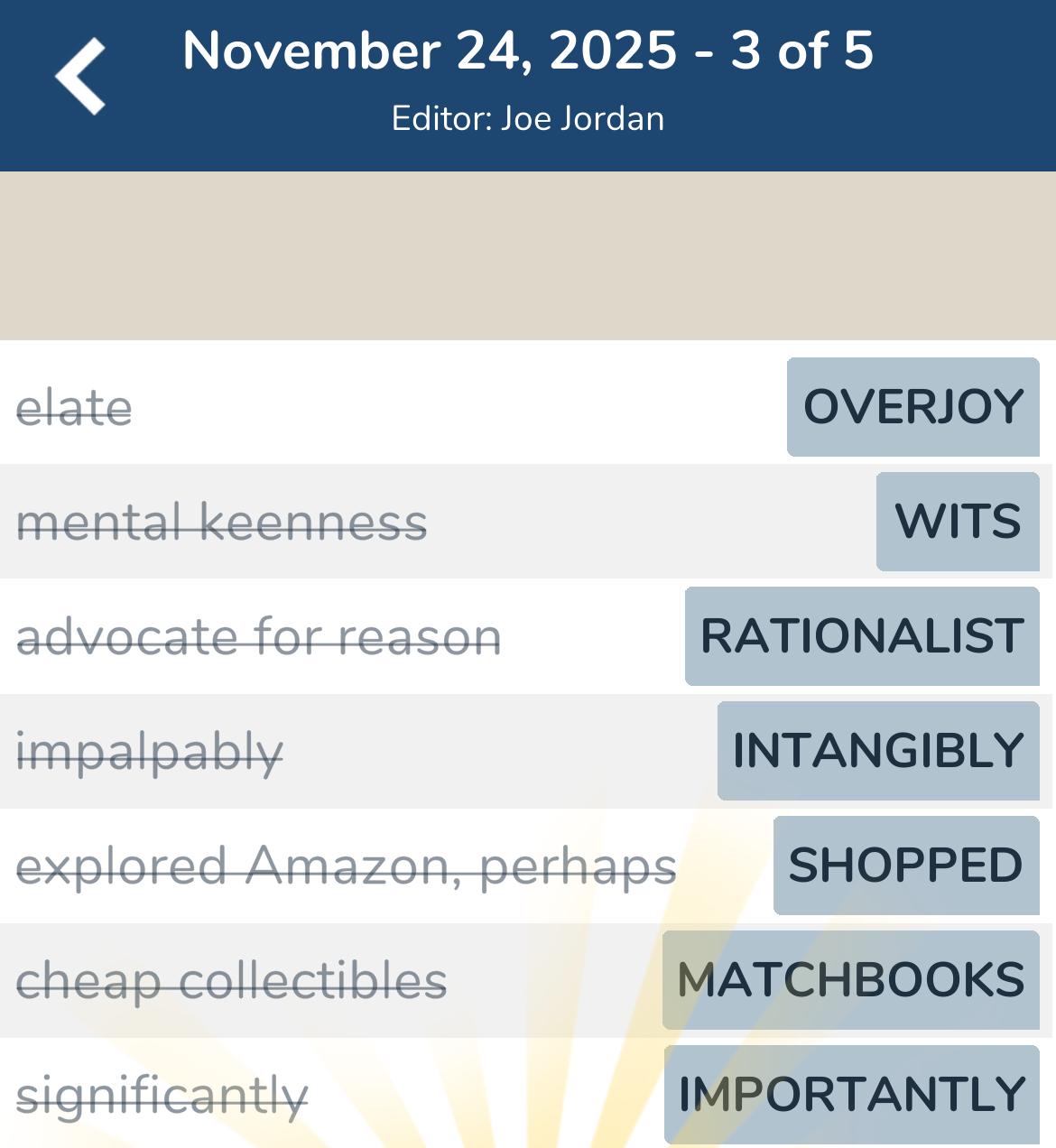The height and width of the screenshot is (1148, 1056).
Task: Tap the IMPORTANTLY answer tile
Action: tap(849, 1093)
